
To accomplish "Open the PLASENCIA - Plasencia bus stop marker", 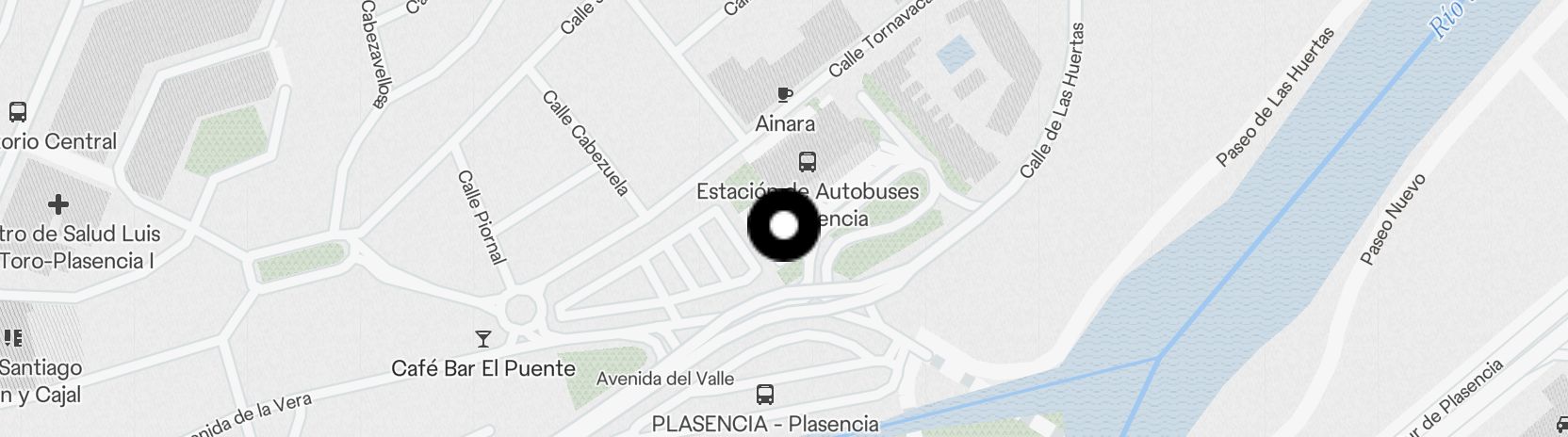I will pos(765,395).
